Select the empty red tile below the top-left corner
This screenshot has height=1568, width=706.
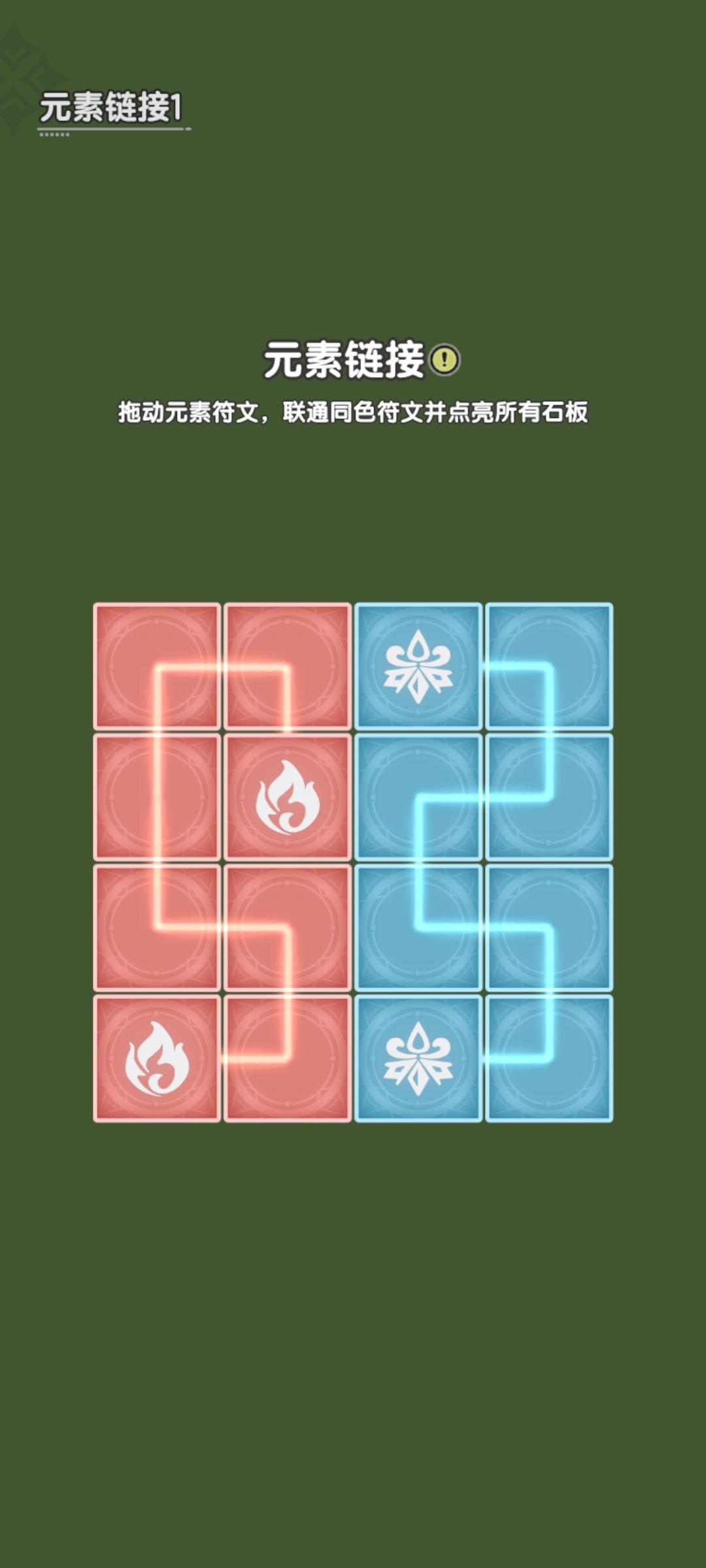click(157, 797)
